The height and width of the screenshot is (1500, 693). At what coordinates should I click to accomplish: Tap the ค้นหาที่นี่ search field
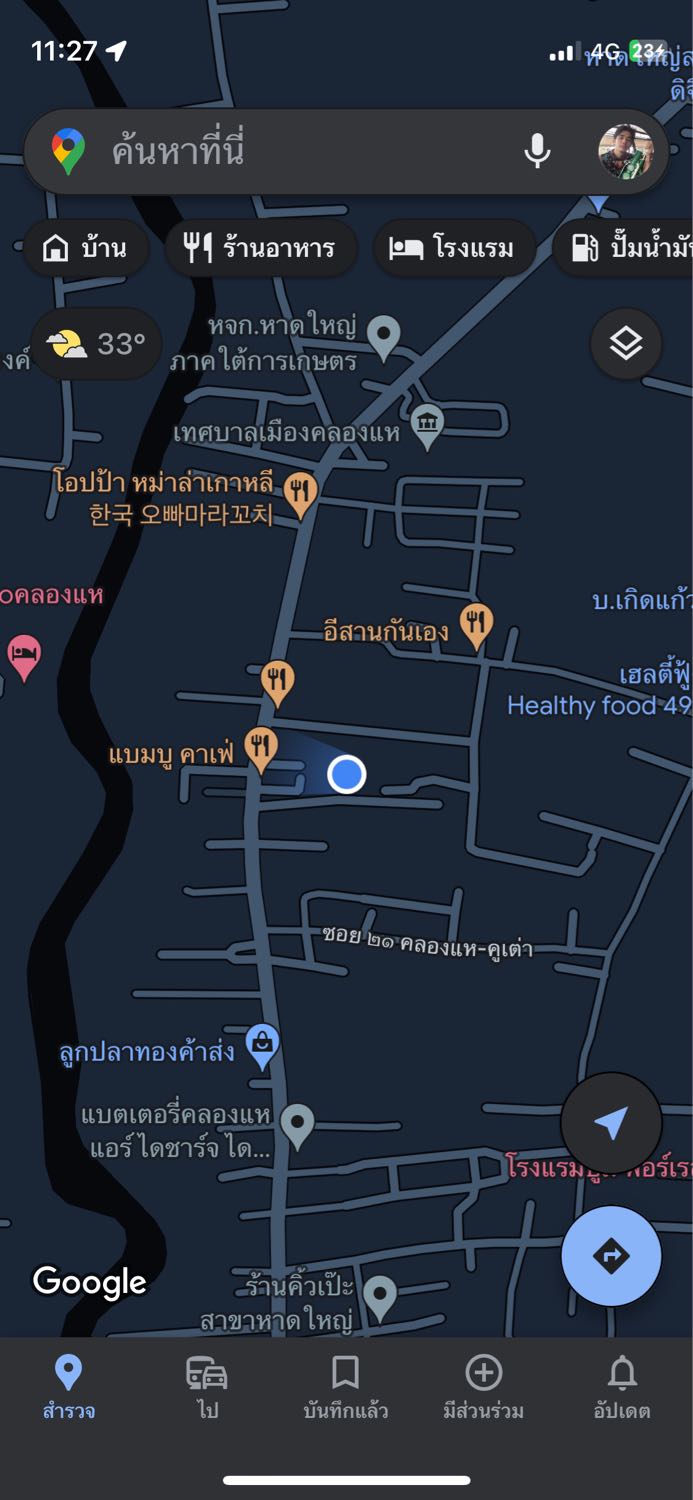click(300, 152)
